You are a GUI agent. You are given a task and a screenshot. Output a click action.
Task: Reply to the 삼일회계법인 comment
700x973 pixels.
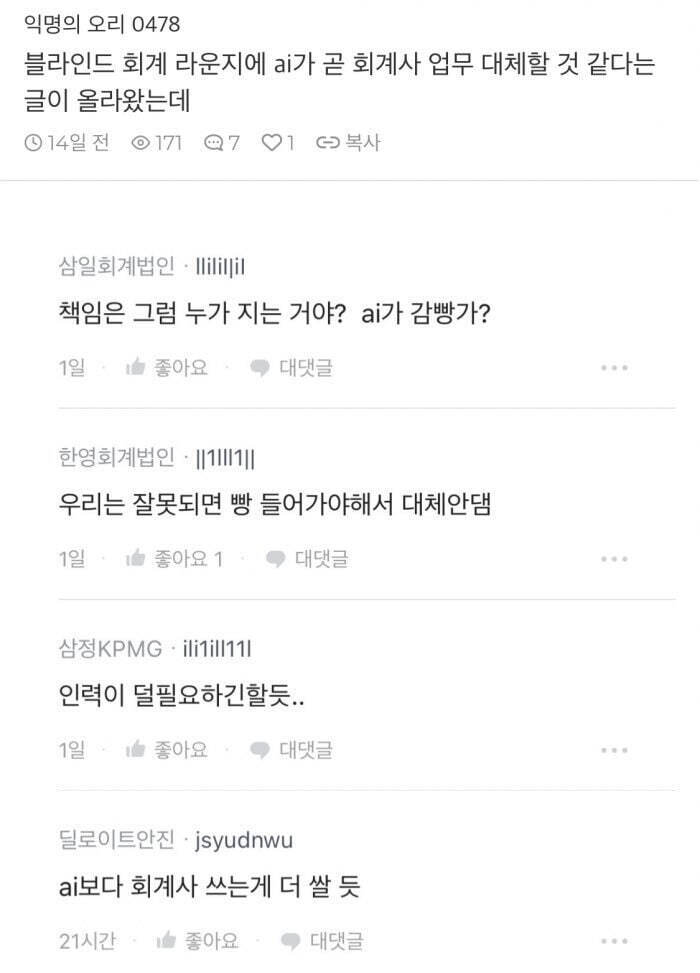pos(290,368)
